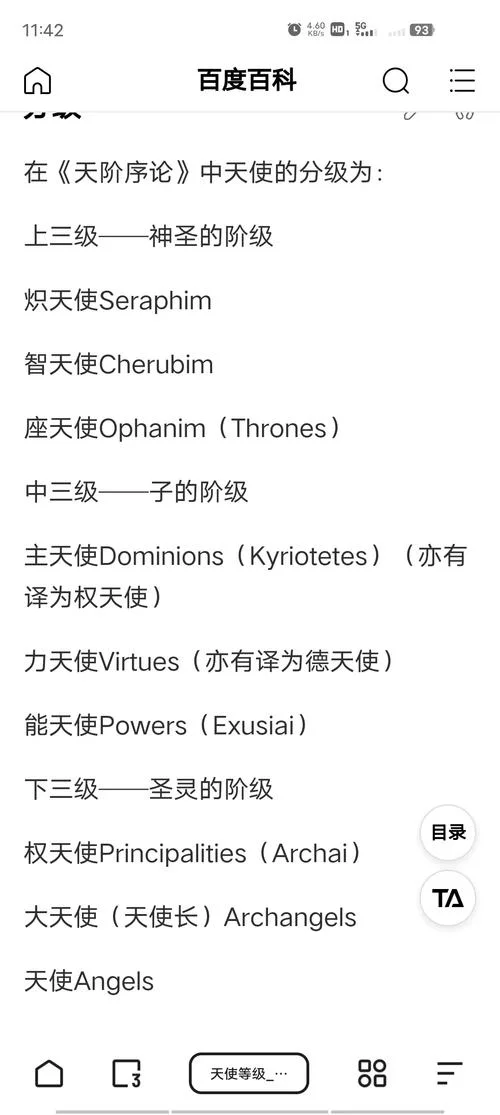500x1115 pixels.
Task: Open the search magnifier icon
Action: point(396,80)
